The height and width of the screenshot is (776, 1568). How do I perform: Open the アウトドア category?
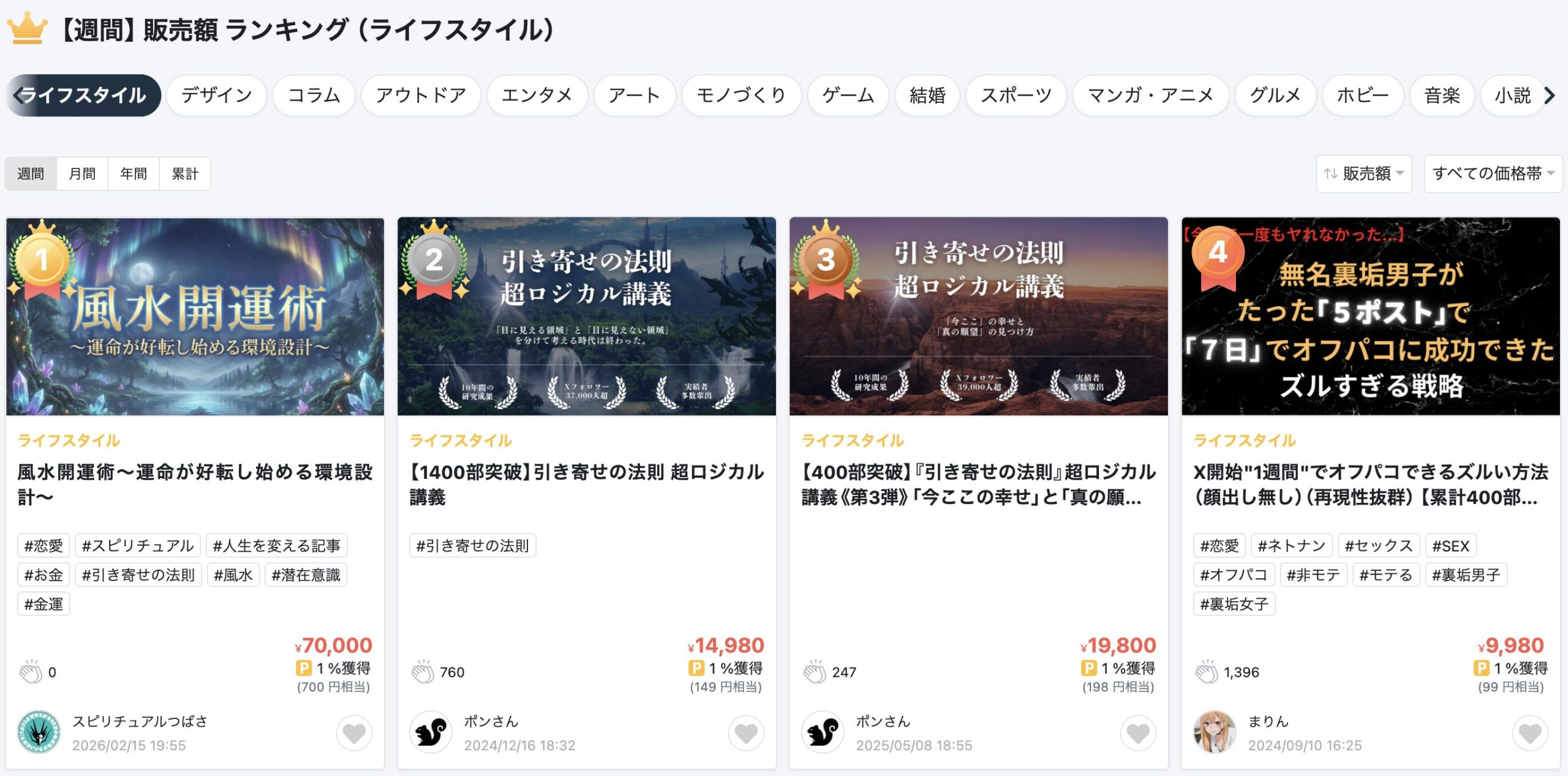pos(421,96)
